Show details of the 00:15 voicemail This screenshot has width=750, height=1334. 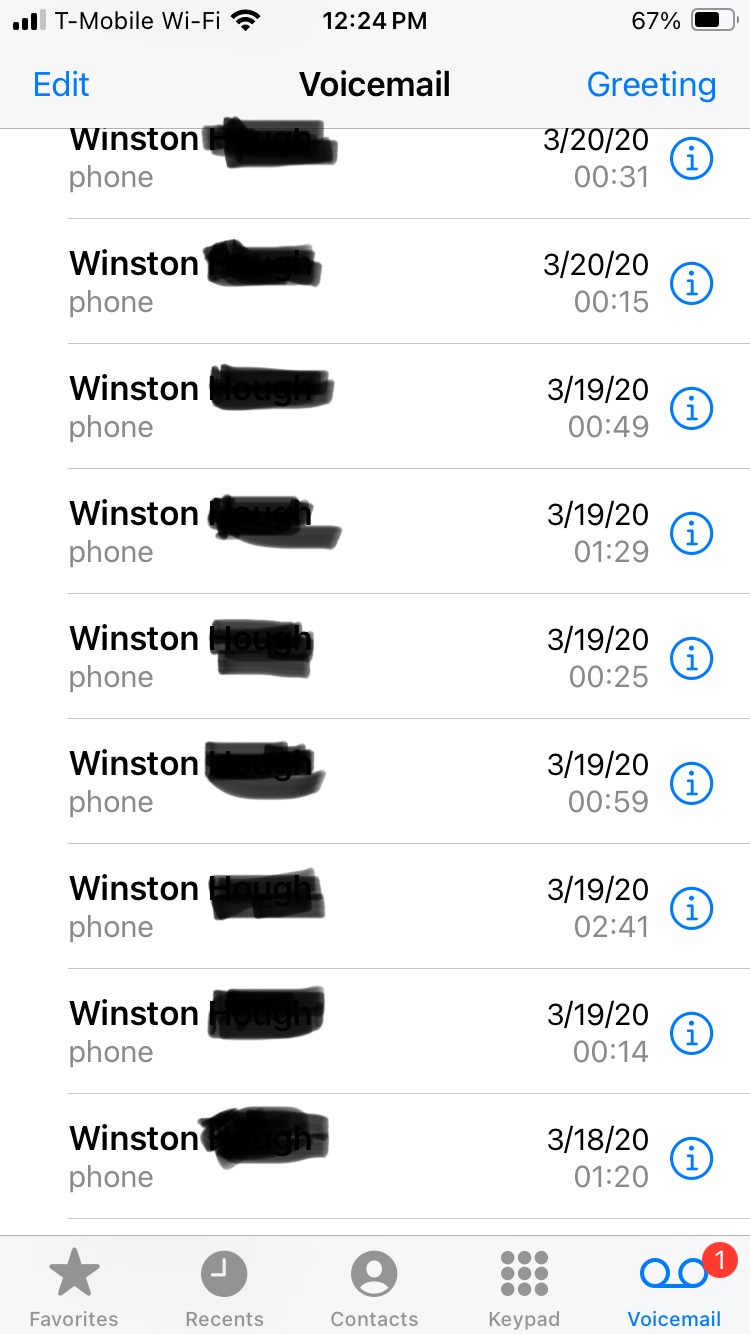coord(691,283)
